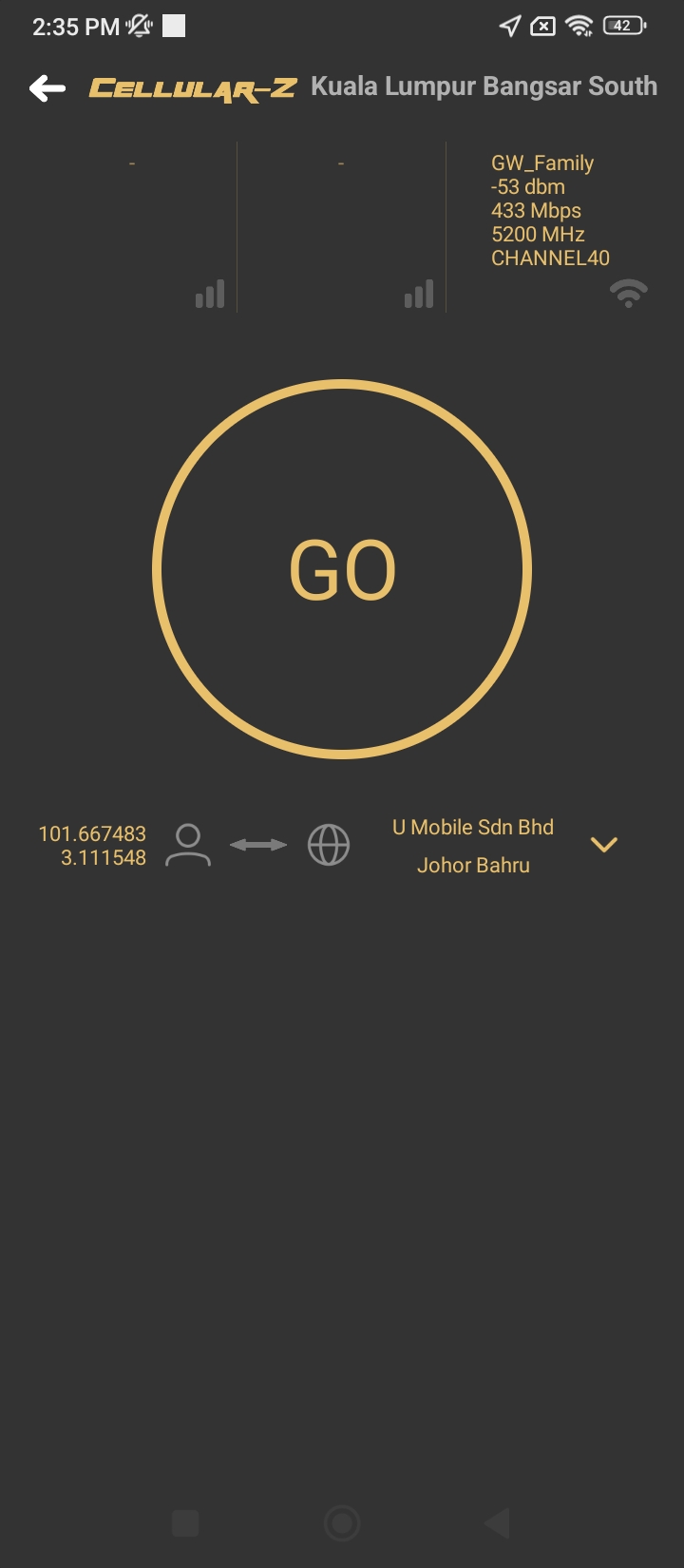This screenshot has width=684, height=1568.
Task: Start the speed test with GO
Action: [x=342, y=569]
